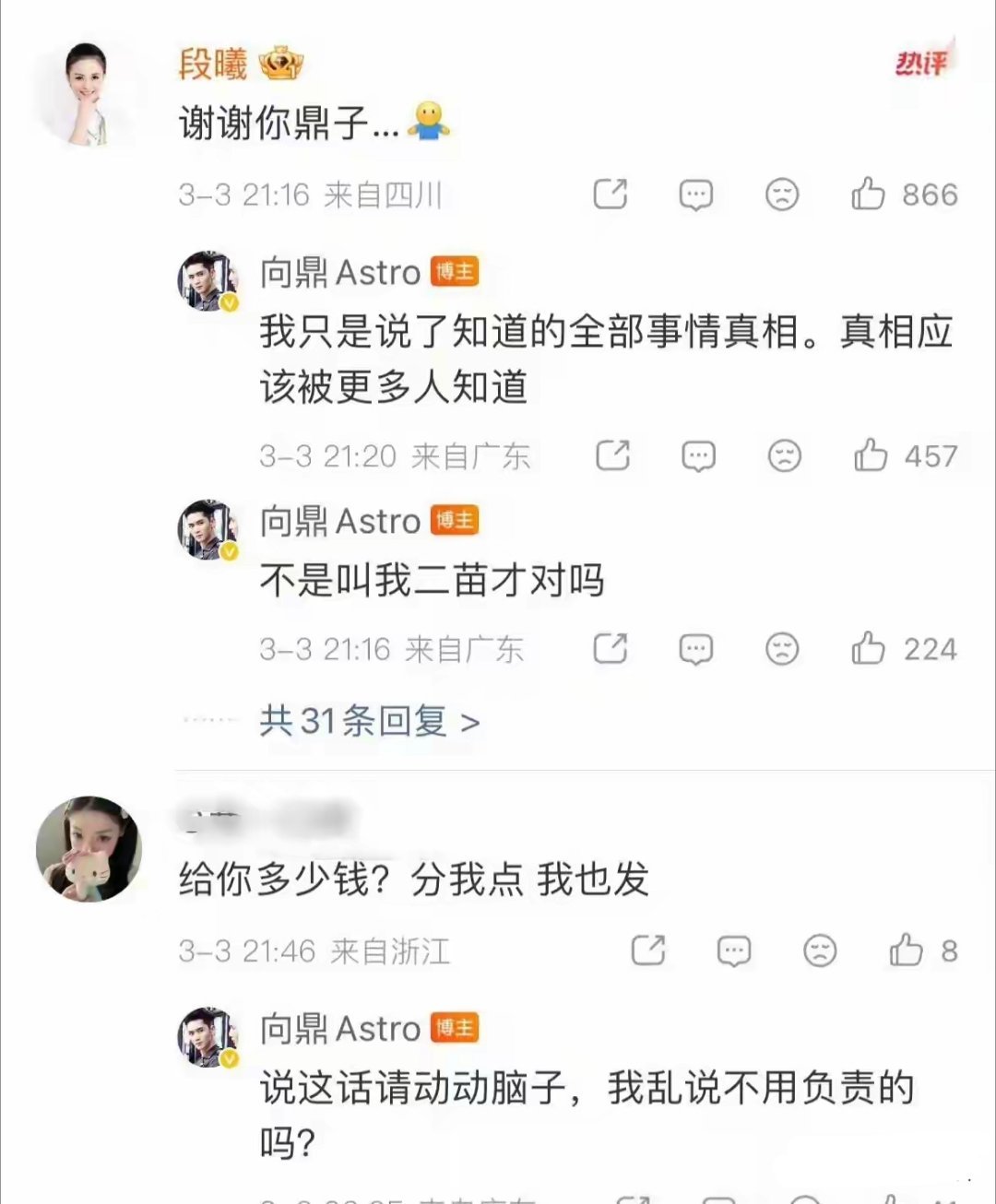Image resolution: width=996 pixels, height=1204 pixels.
Task: Open the share icon under 段曦's comment
Action: tap(611, 195)
